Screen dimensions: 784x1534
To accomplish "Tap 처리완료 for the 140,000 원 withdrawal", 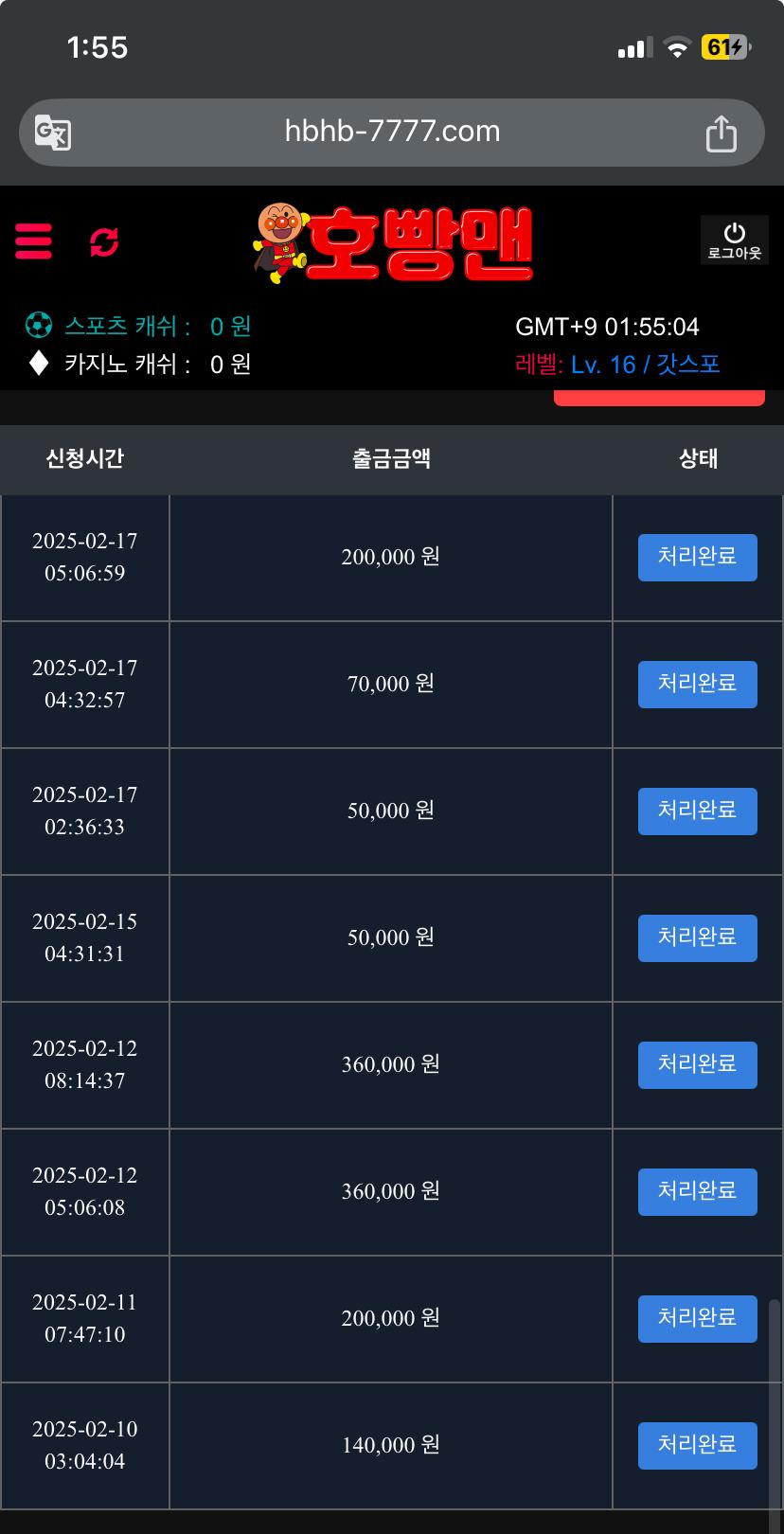I will coord(697,1445).
